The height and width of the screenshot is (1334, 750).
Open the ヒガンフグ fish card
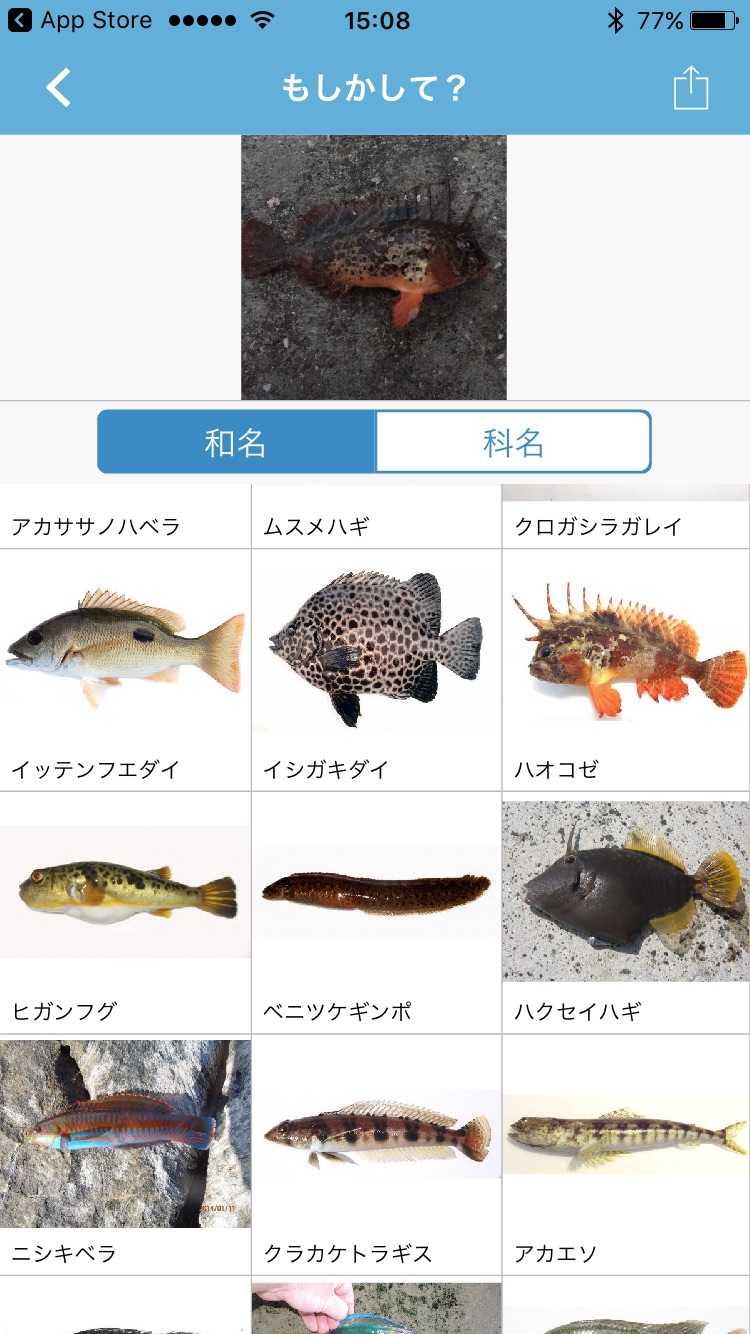tap(125, 910)
